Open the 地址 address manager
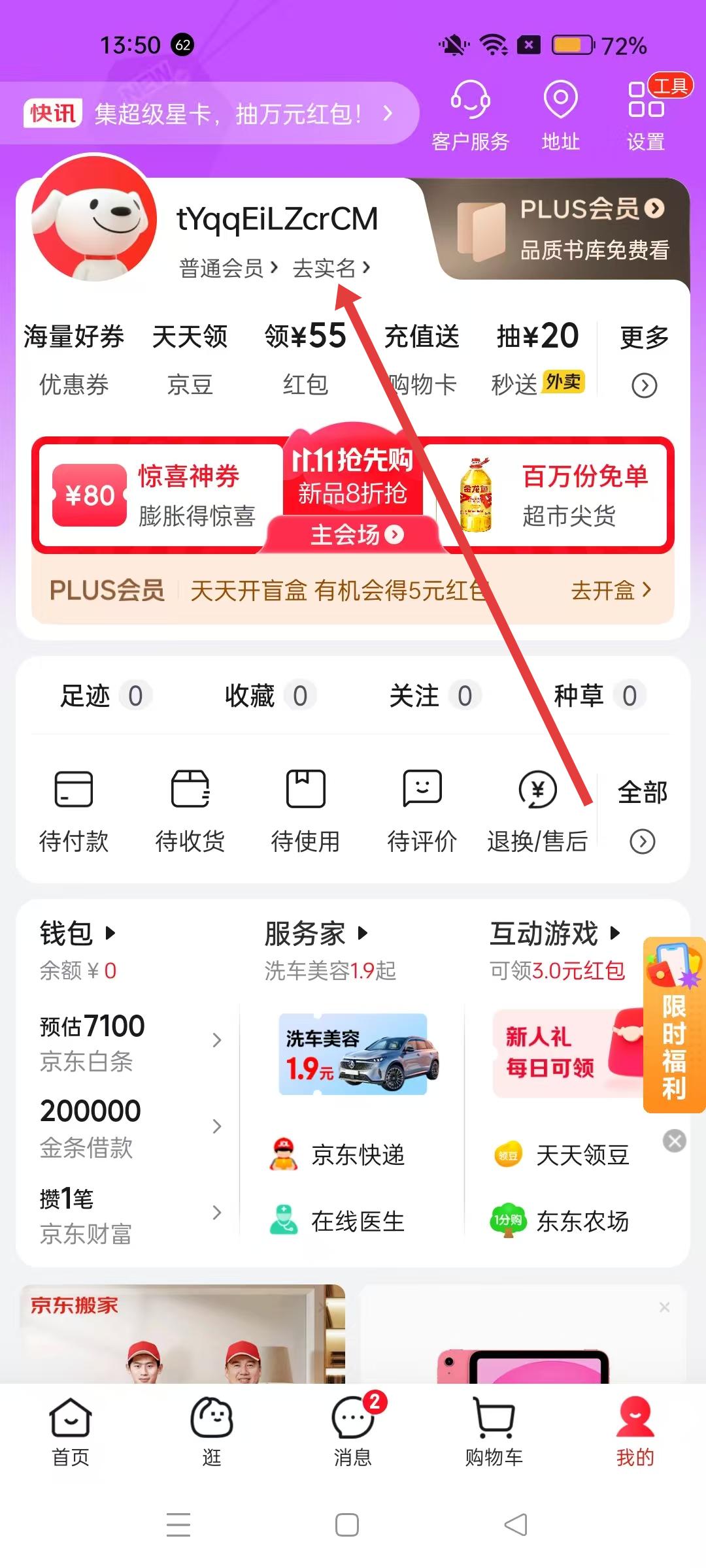The image size is (706, 1568). 560,116
